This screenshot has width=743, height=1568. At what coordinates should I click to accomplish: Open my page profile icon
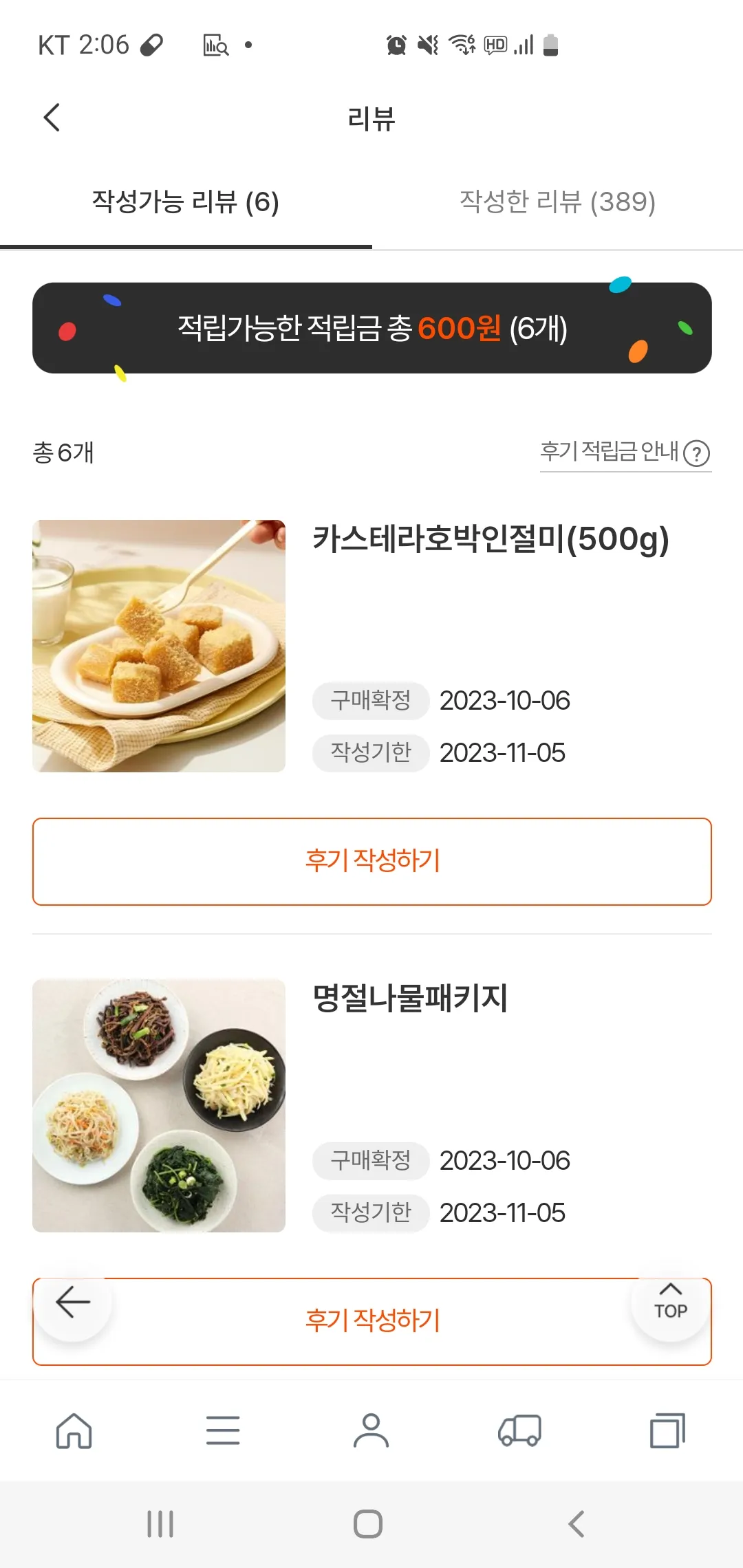coord(371,1431)
